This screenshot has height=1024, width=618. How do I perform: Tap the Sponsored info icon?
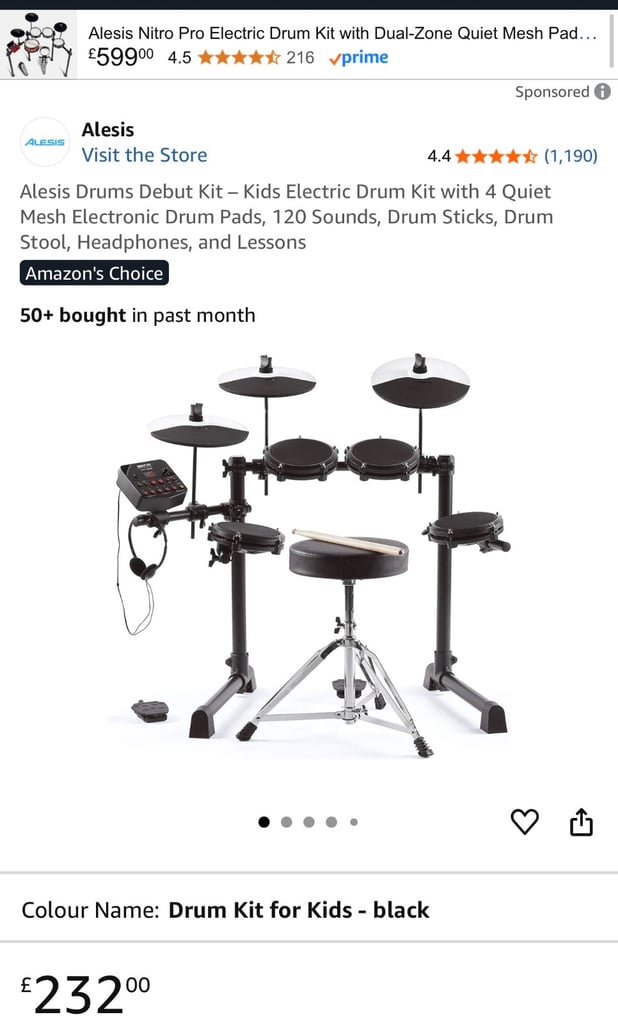tap(602, 92)
